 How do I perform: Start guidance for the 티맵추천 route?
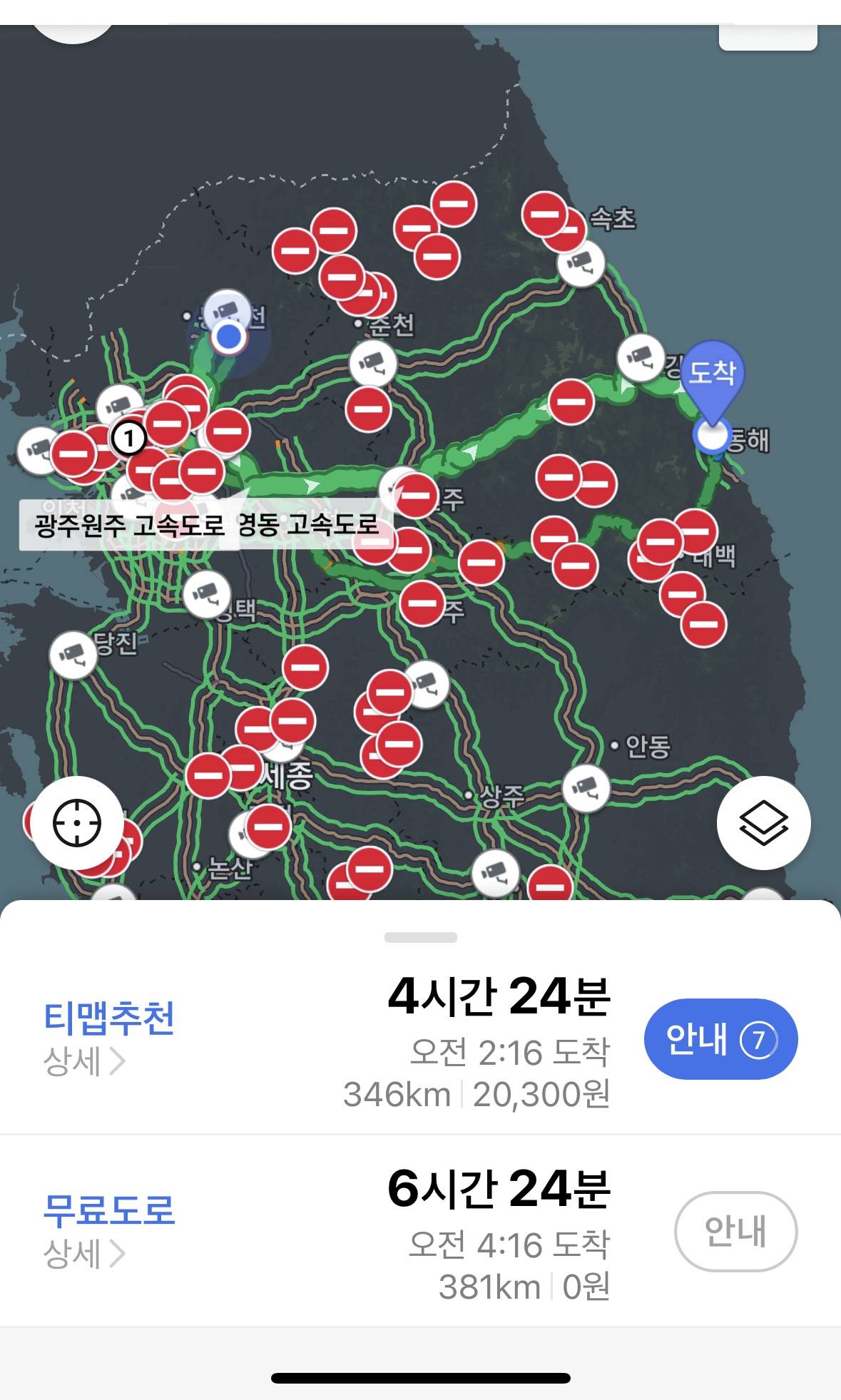pyautogui.click(x=720, y=1038)
